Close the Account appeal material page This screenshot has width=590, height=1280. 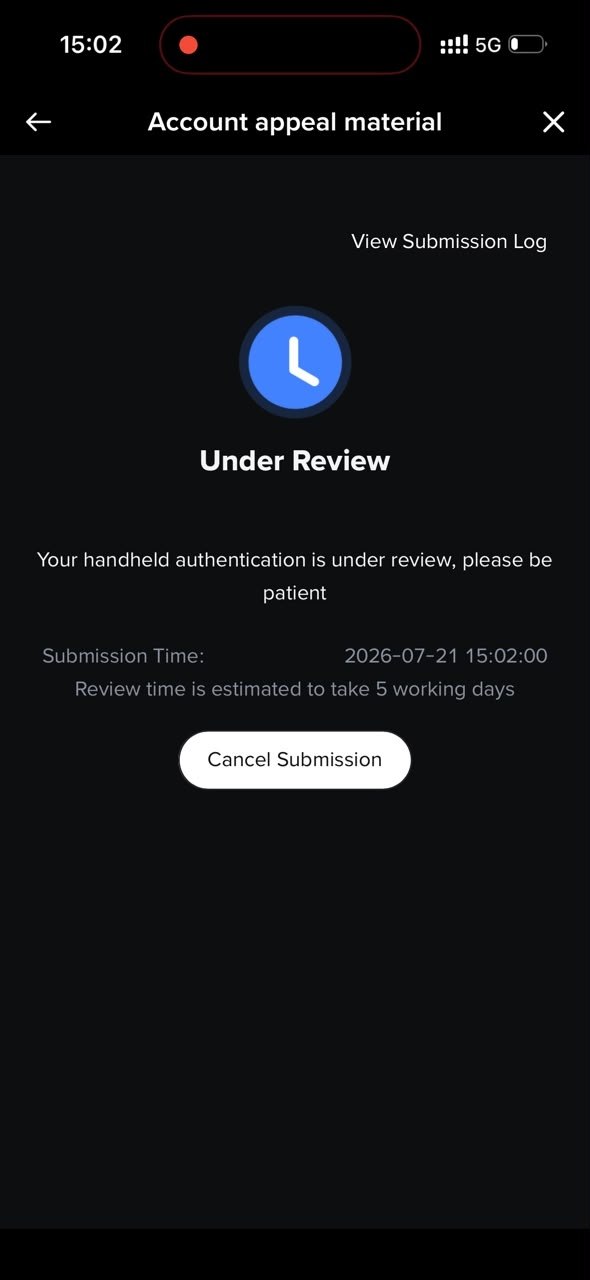coord(553,122)
